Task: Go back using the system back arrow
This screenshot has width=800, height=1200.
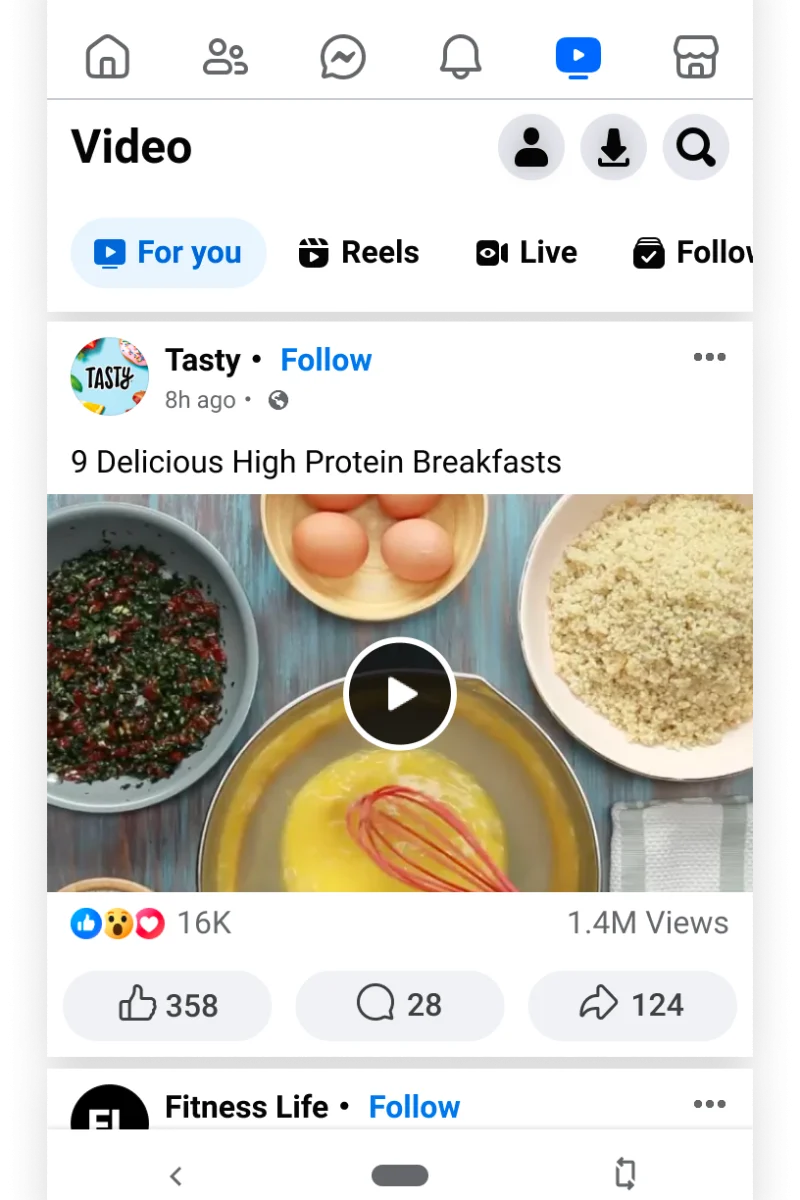Action: pos(175,1176)
